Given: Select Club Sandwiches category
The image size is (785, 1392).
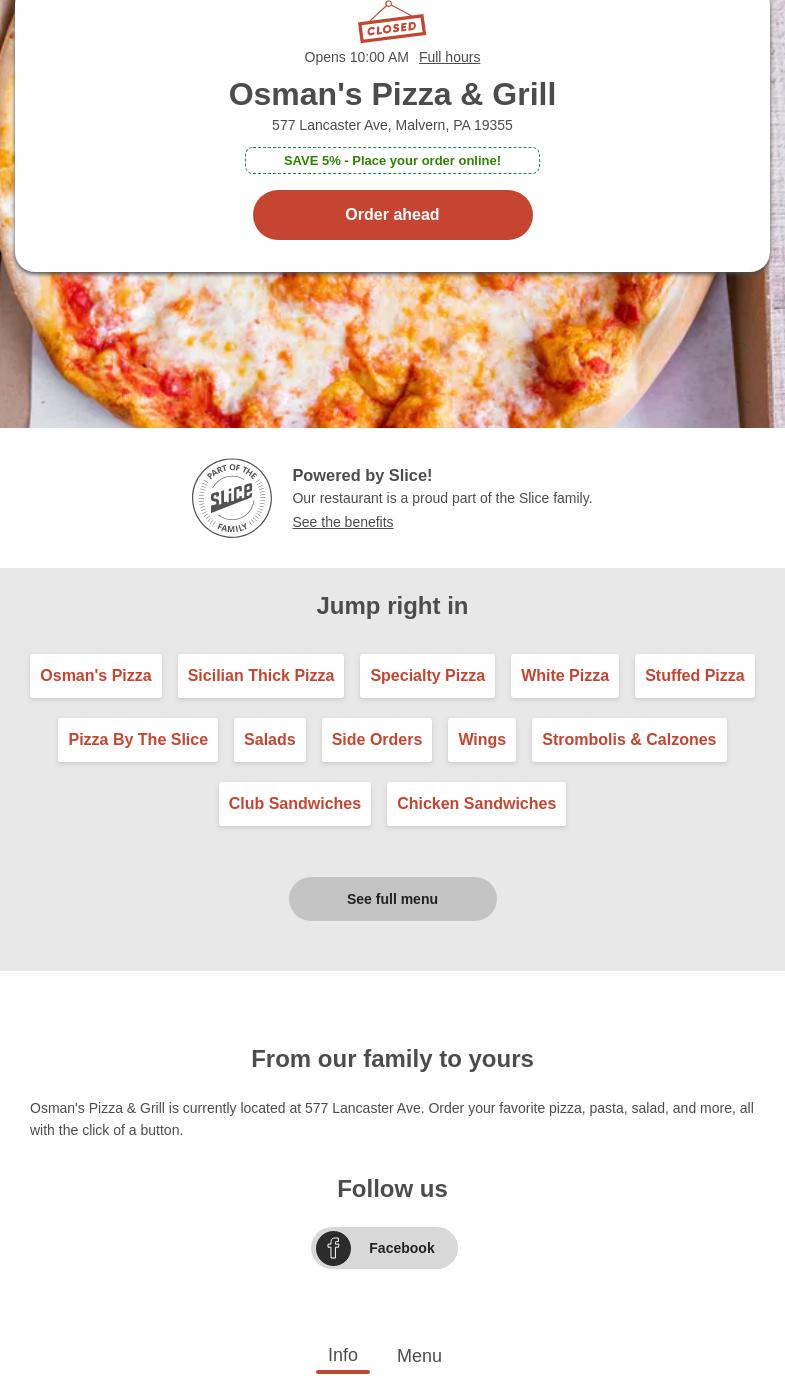Looking at the screenshot, I should pyautogui.click(x=295, y=804).
